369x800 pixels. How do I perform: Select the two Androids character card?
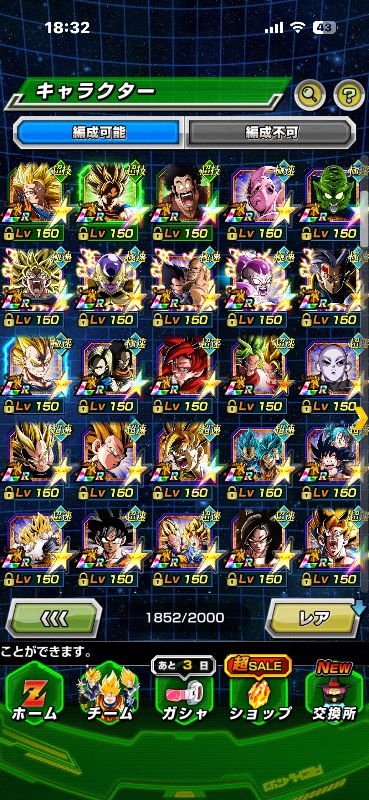point(110,374)
